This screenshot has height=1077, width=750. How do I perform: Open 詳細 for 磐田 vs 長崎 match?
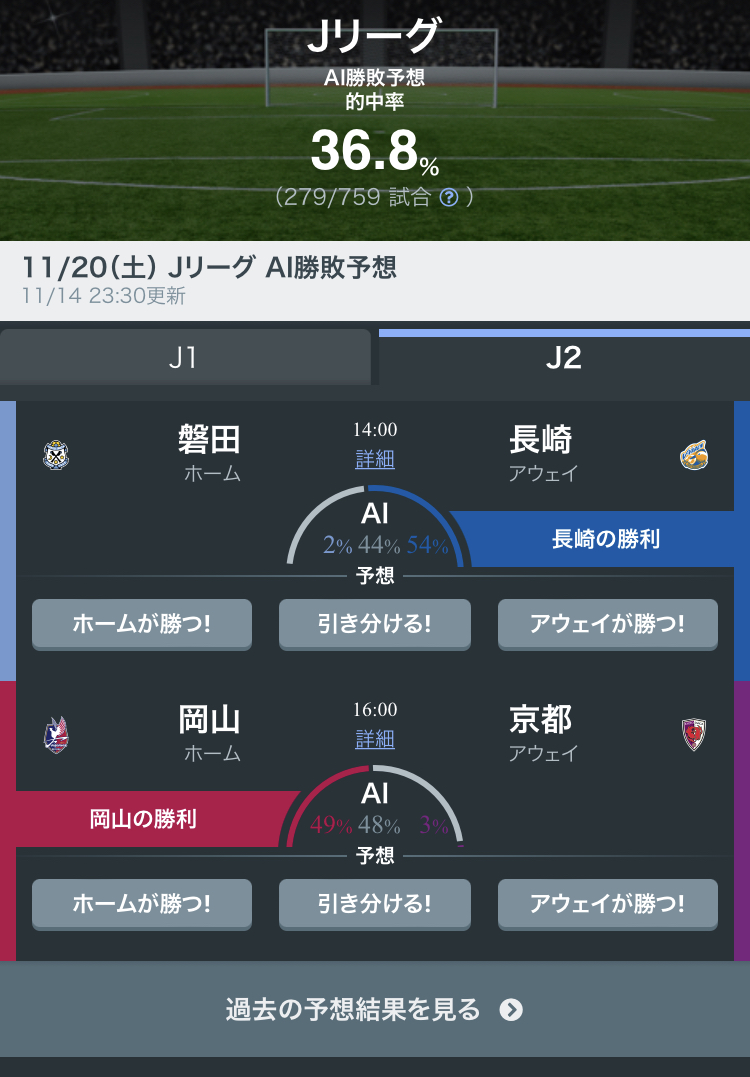375,460
